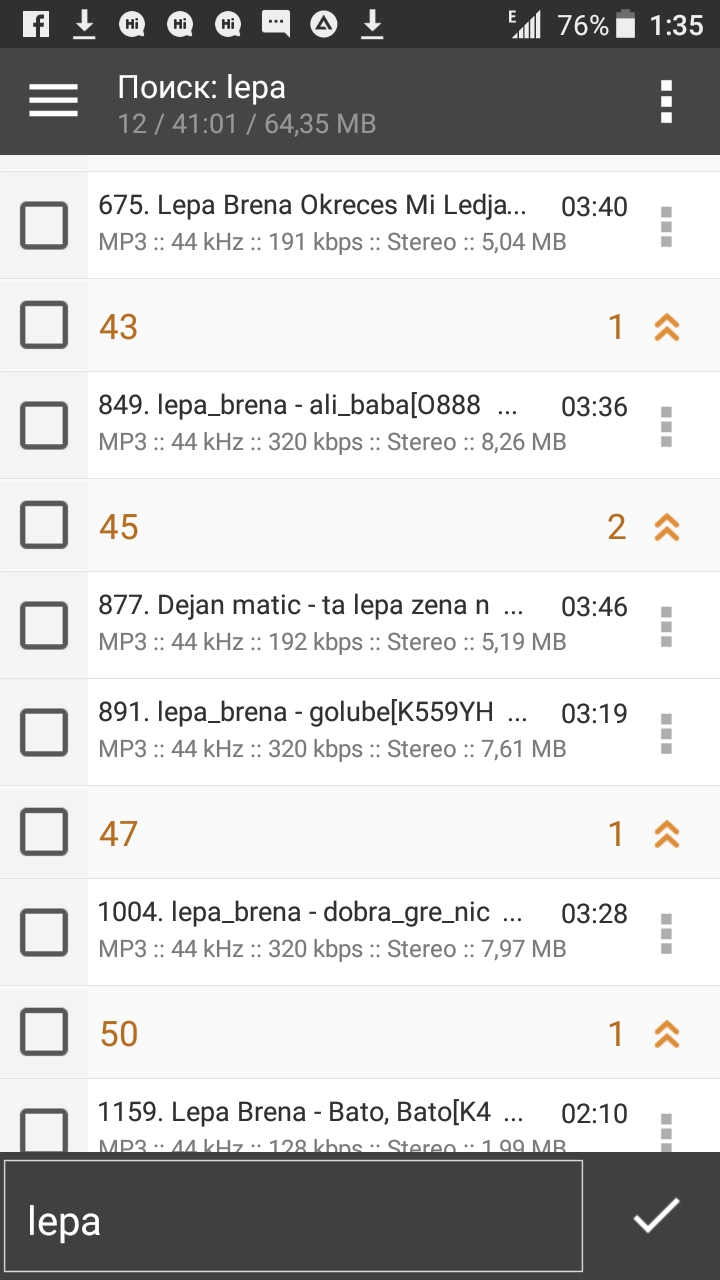Select the checkbox for group 43
Image resolution: width=720 pixels, height=1280 pixels.
(44, 325)
